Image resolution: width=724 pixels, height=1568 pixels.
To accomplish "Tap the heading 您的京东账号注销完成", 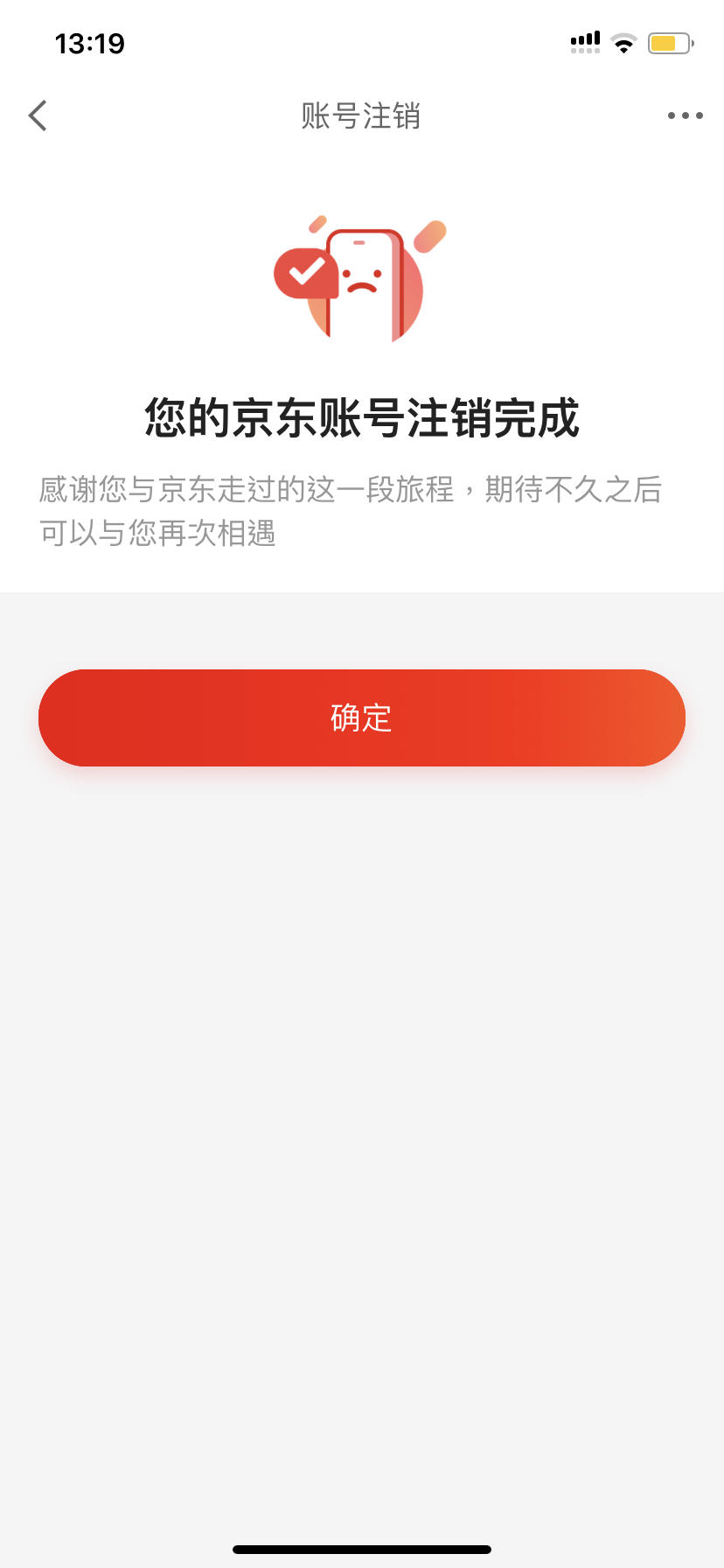I will pos(362,416).
